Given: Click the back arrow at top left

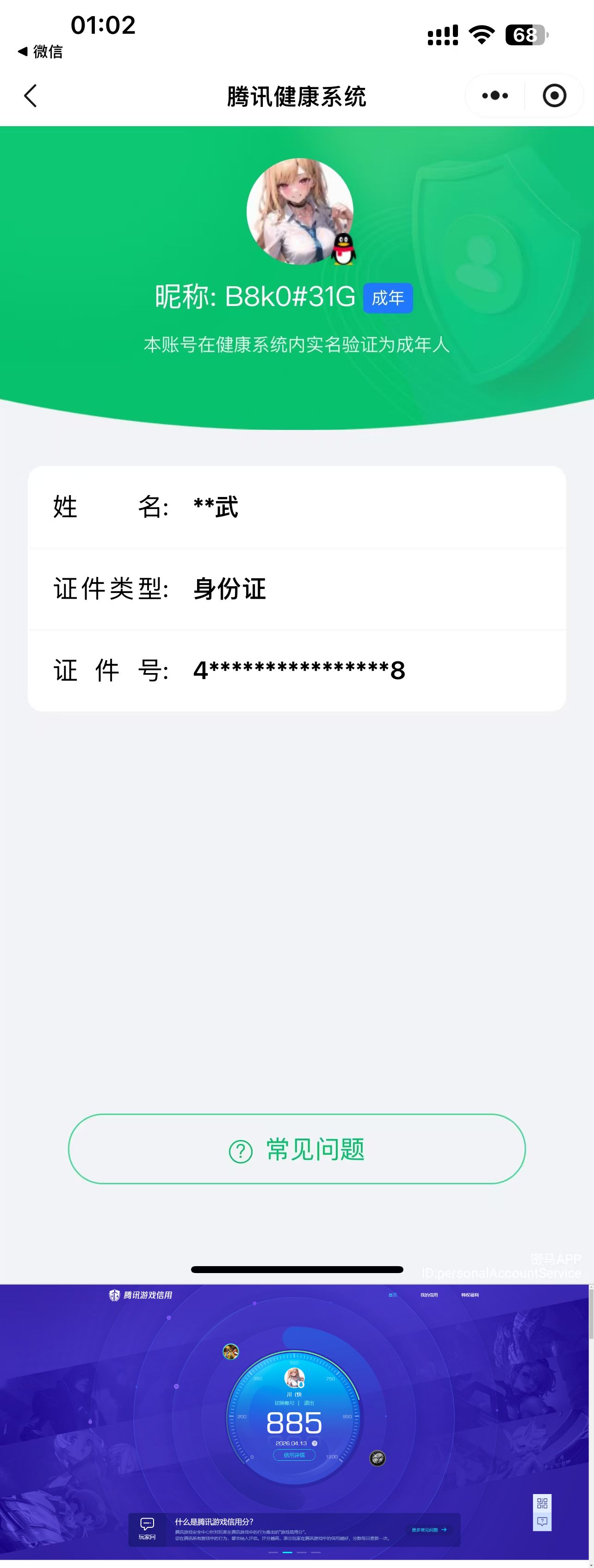Looking at the screenshot, I should tap(31, 96).
